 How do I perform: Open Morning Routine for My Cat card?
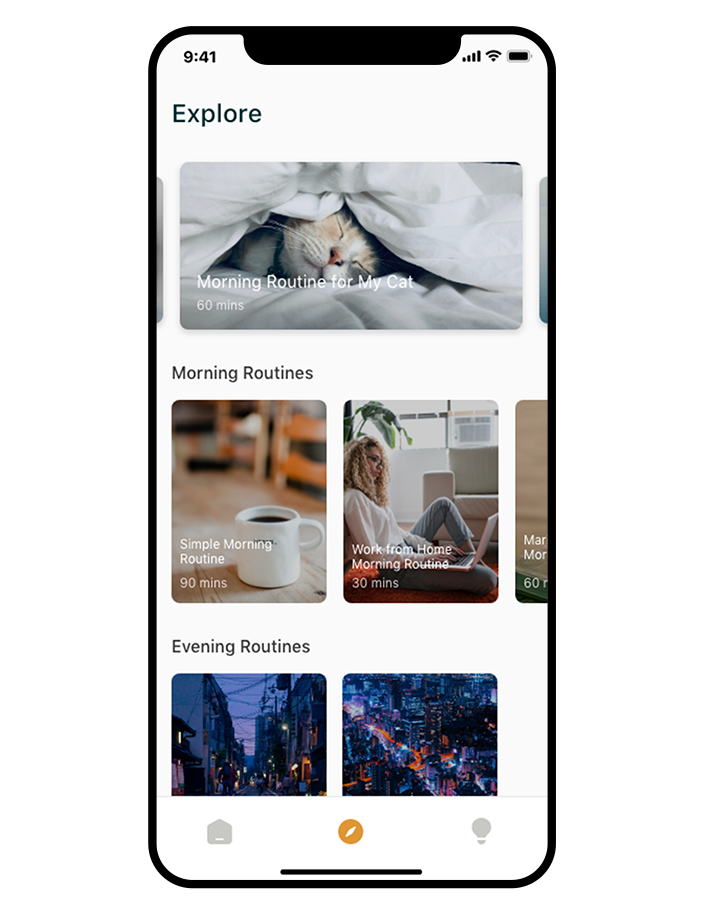pyautogui.click(x=350, y=245)
